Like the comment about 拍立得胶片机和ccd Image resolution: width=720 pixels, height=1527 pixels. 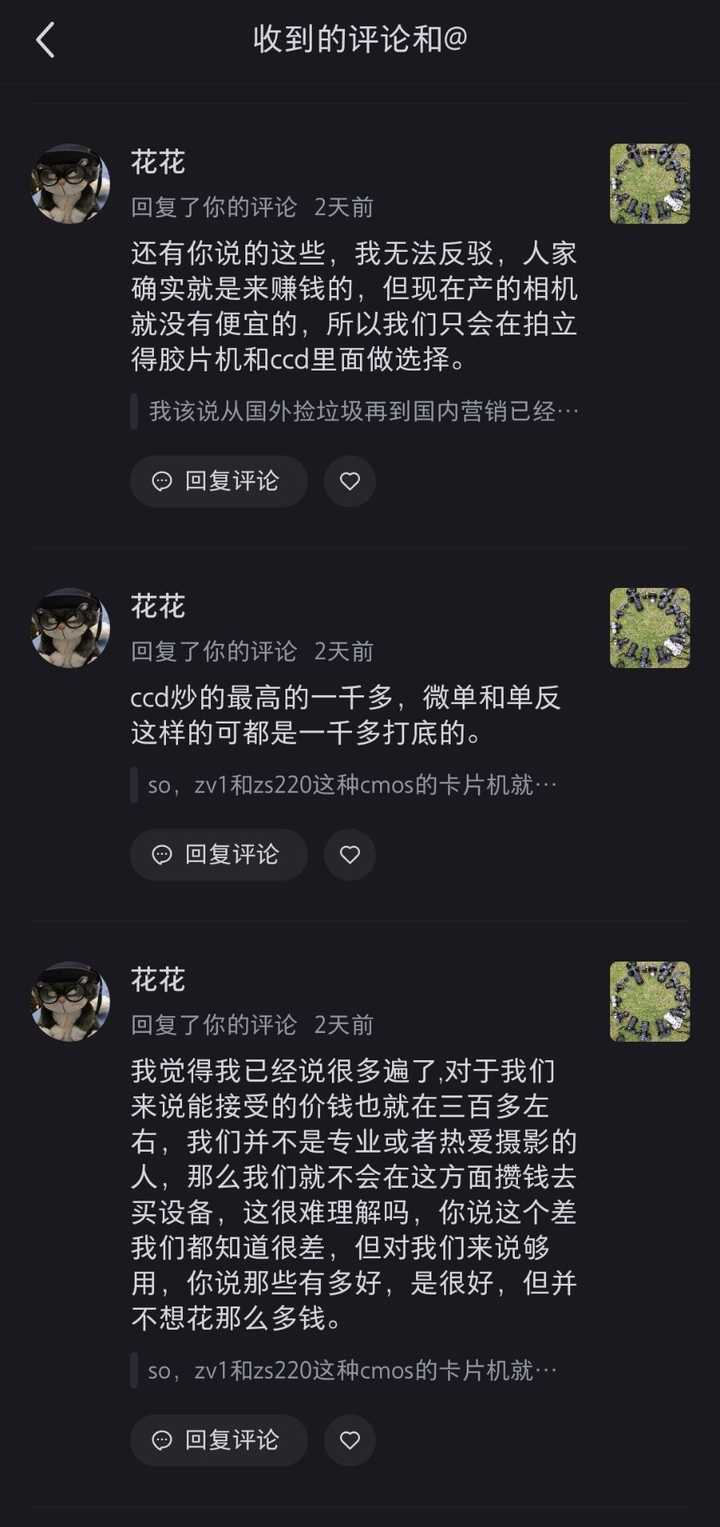(x=350, y=481)
